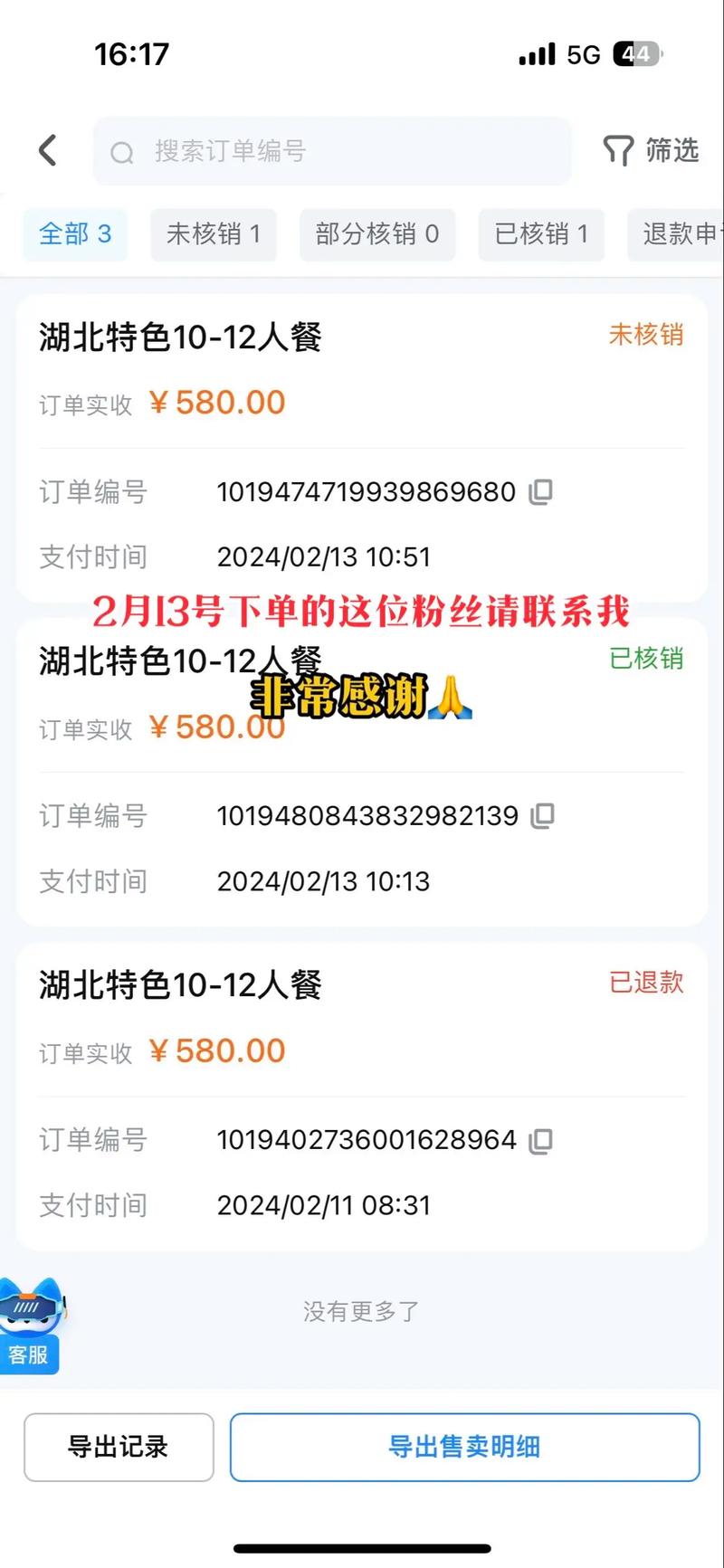Copy order number 1019402736001628964
The height and width of the screenshot is (1568, 724).
click(540, 1139)
